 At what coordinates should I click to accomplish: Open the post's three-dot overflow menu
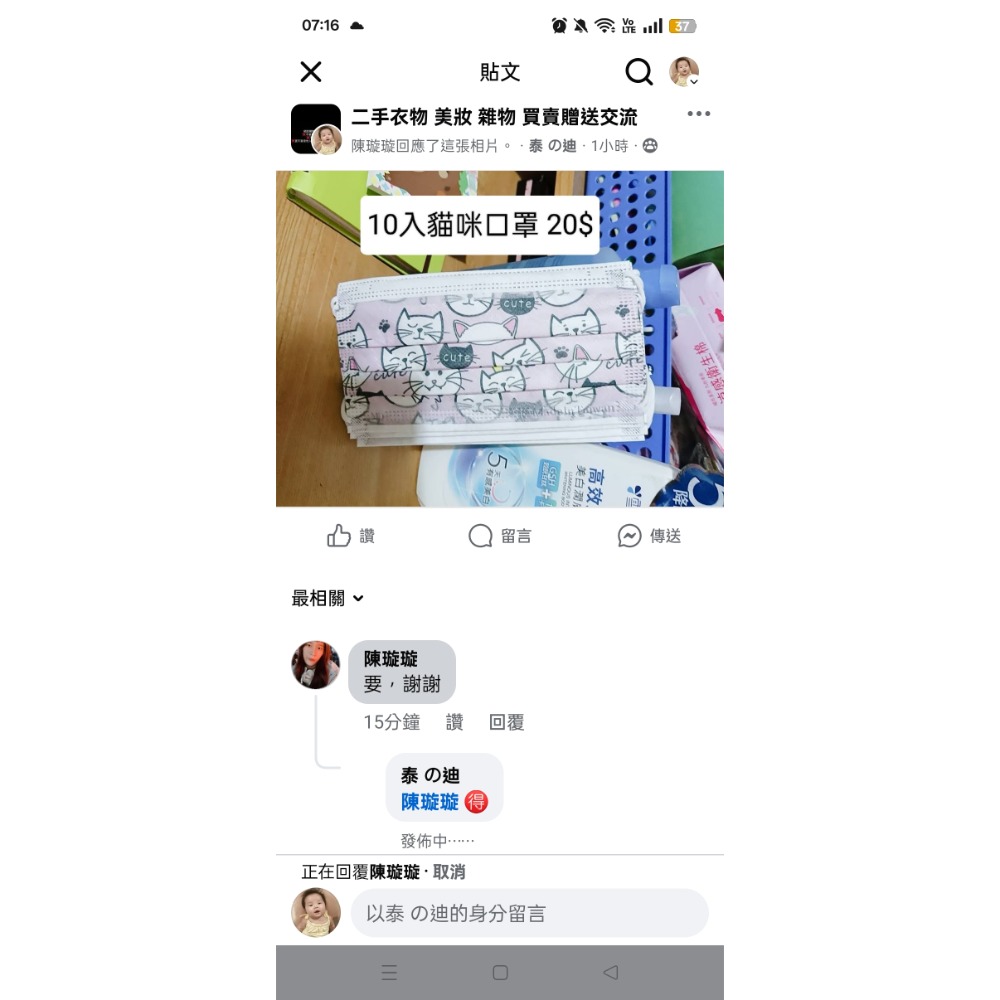coord(699,114)
